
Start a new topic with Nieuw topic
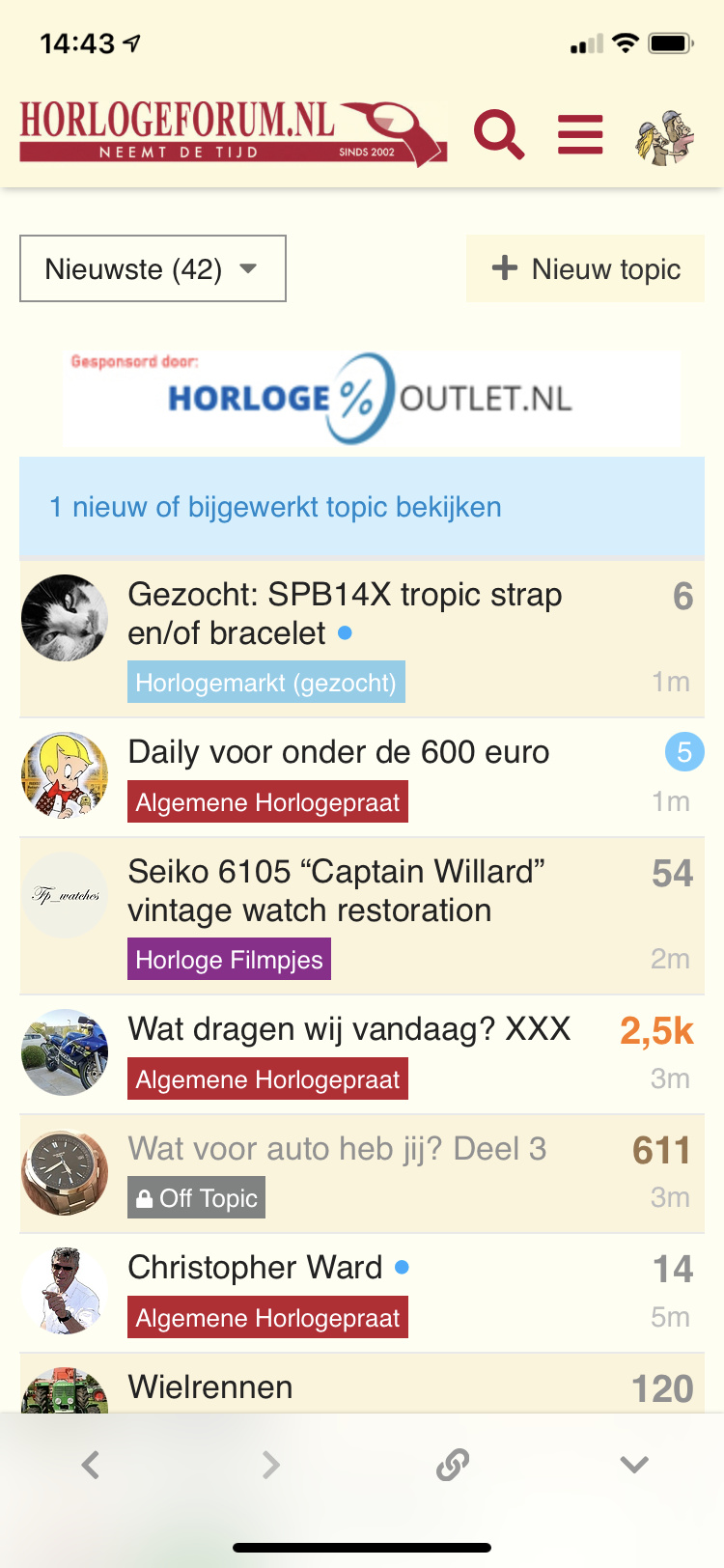(585, 268)
